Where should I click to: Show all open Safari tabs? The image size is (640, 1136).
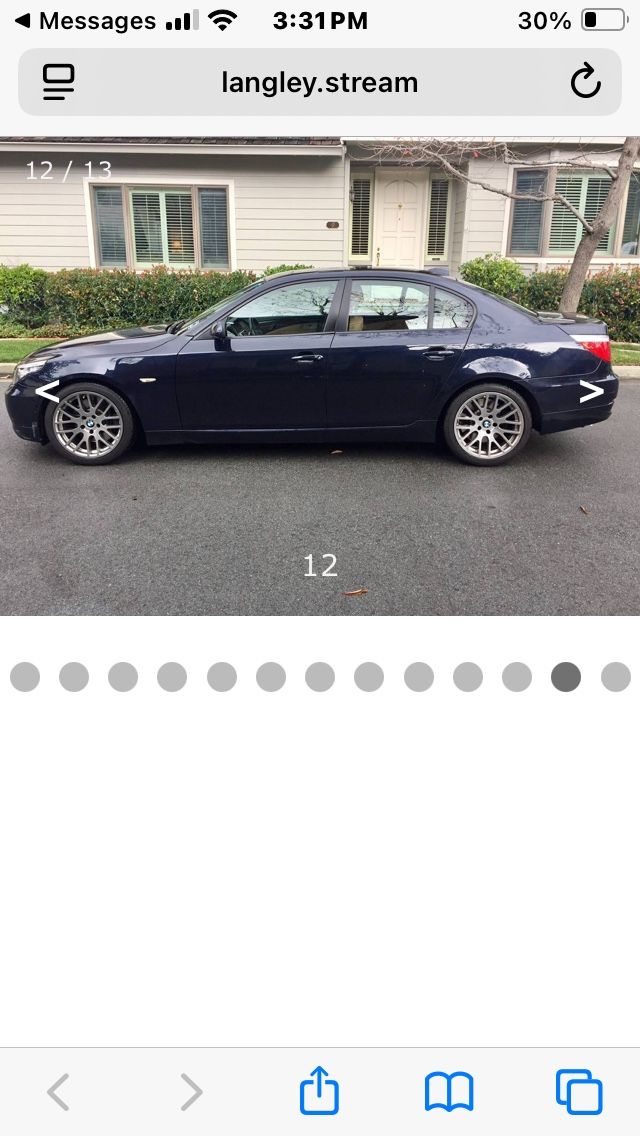pyautogui.click(x=579, y=1091)
